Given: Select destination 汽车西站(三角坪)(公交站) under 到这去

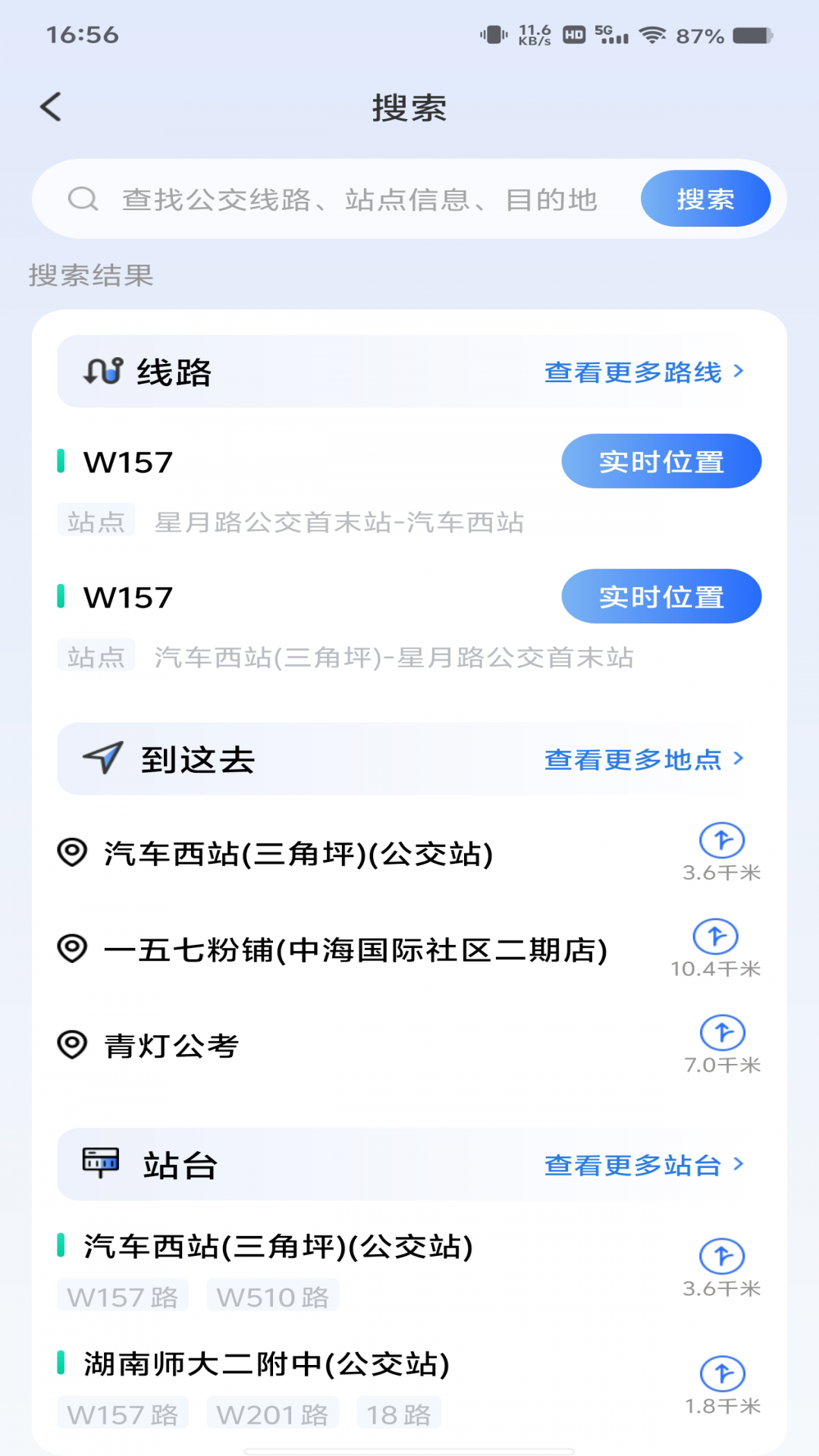Looking at the screenshot, I should point(299,854).
